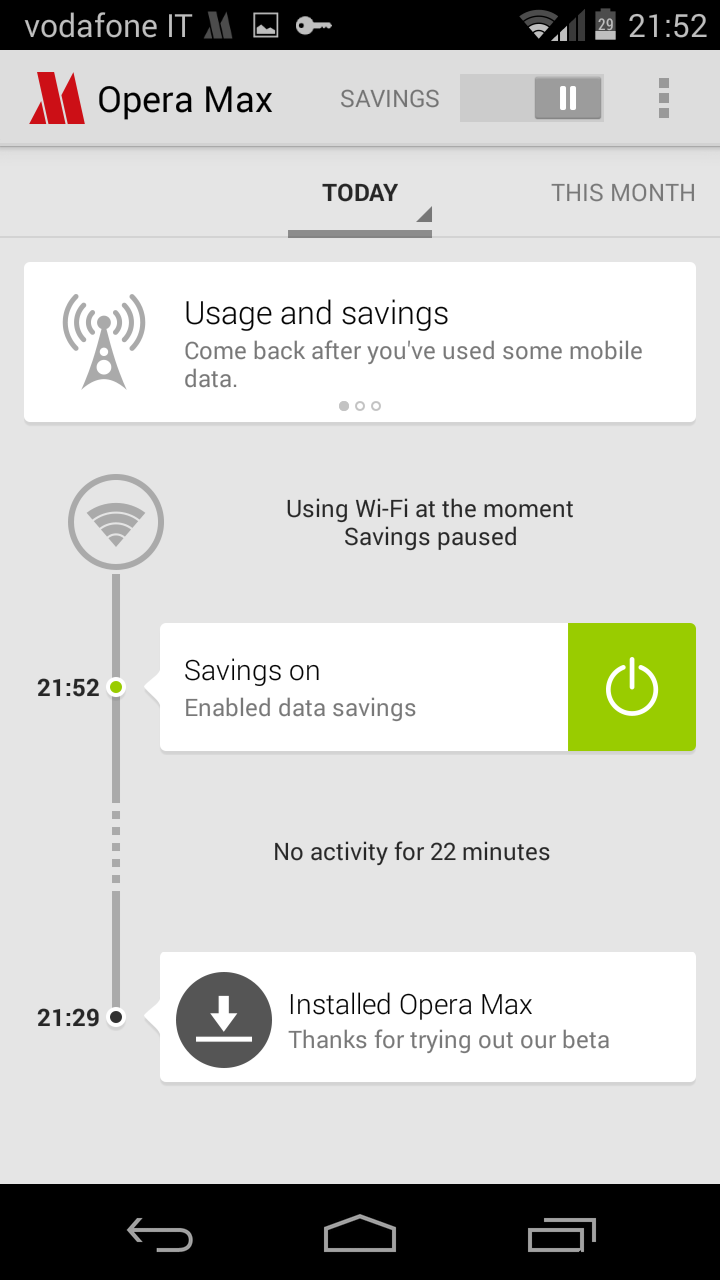Select the Today tab
720x1280 pixels.
[360, 193]
